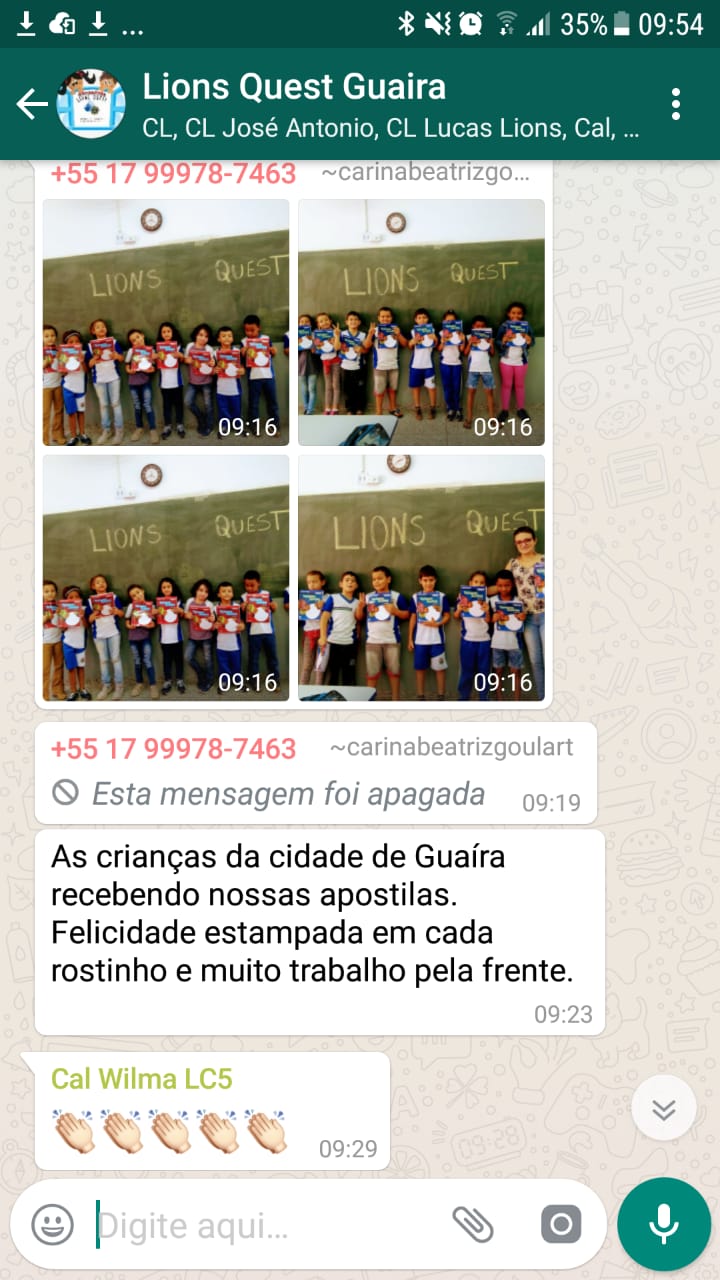Go back to the chat list

32,104
